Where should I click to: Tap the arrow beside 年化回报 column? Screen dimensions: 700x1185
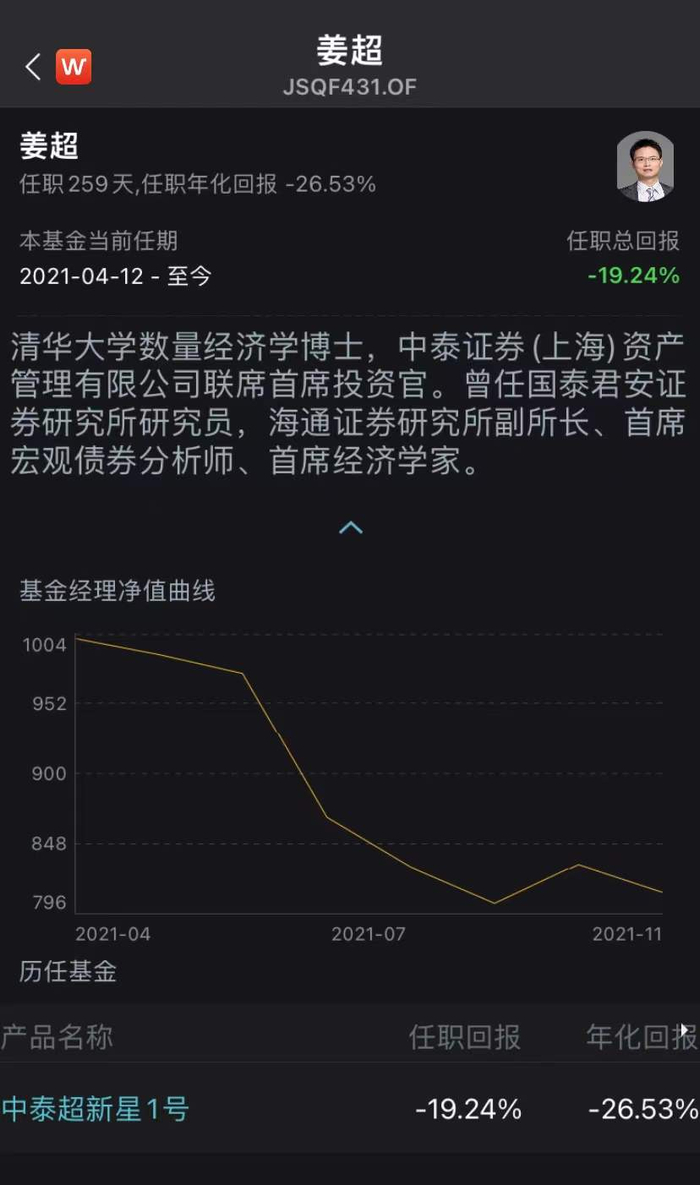click(684, 1029)
